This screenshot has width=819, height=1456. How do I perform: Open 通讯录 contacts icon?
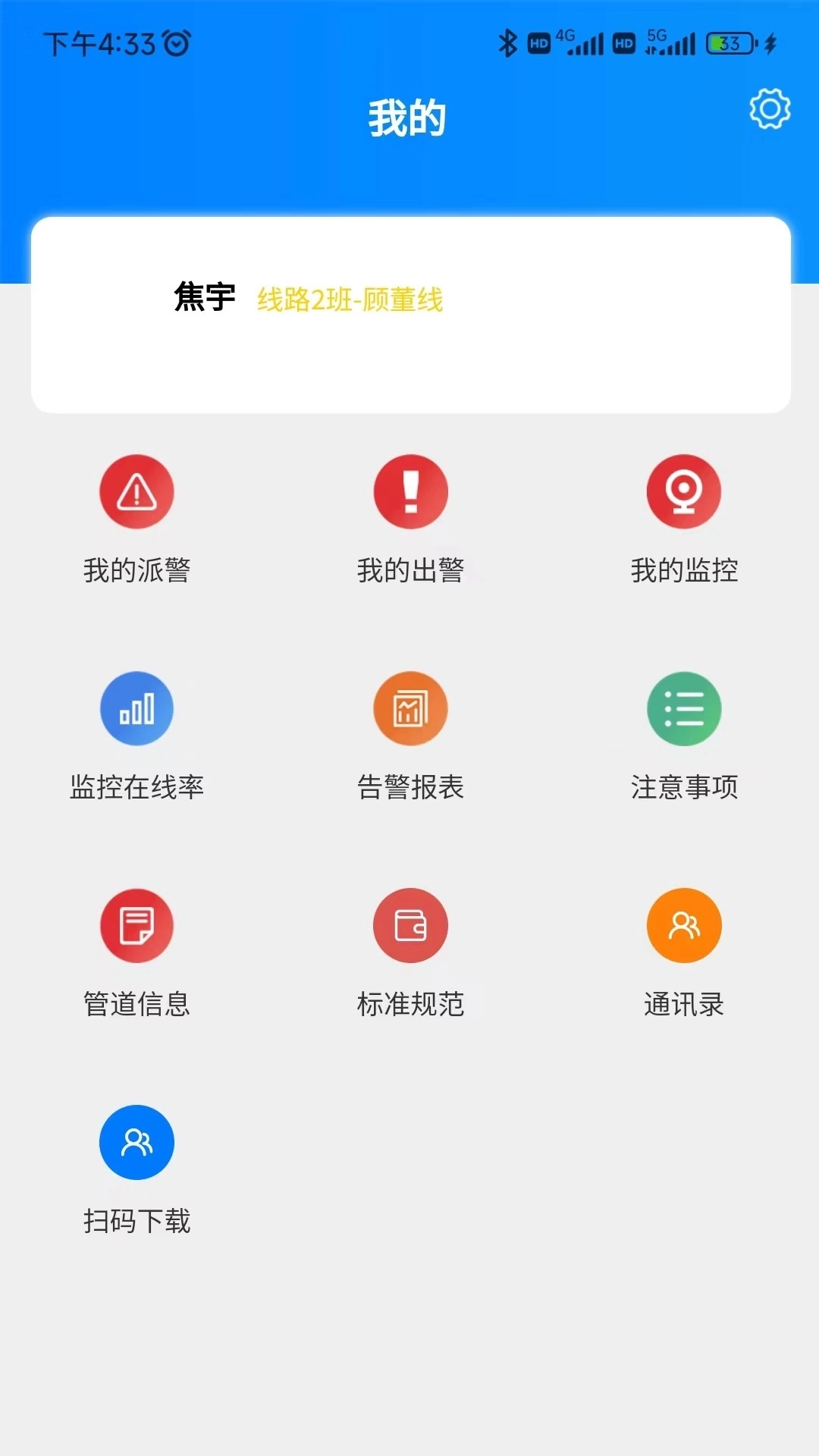(683, 925)
